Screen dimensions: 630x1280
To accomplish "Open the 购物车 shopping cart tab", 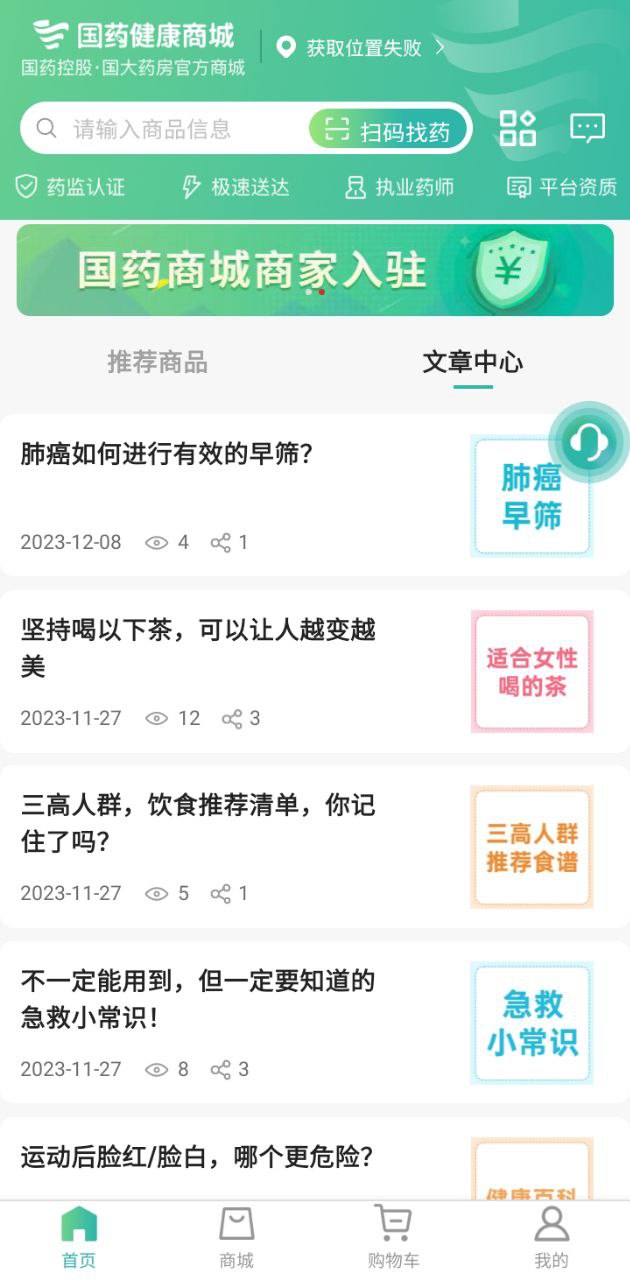I will (x=393, y=1238).
